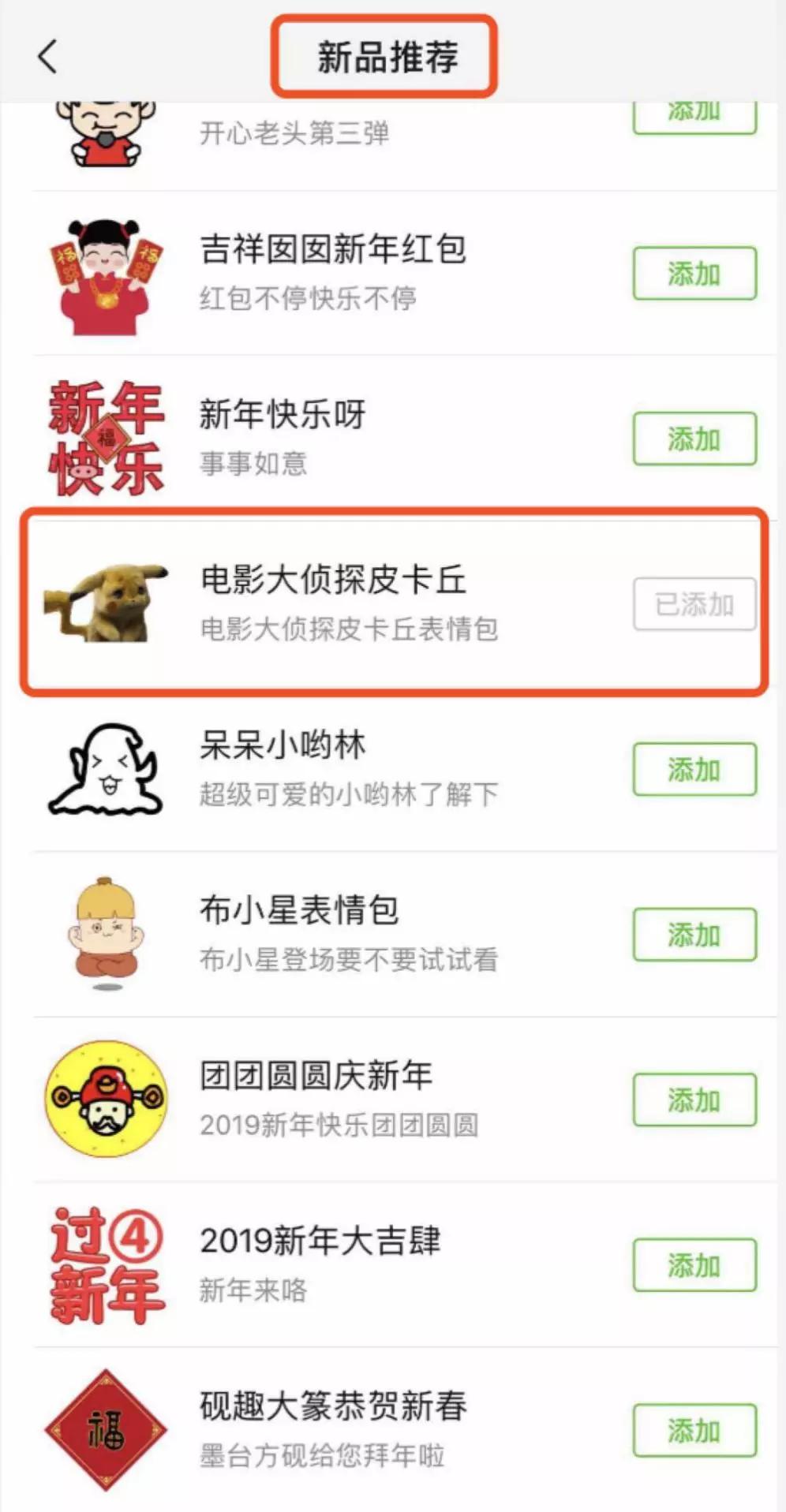Image resolution: width=786 pixels, height=1512 pixels.
Task: Open the 布小星表情包 sticker thumbnail
Action: pyautogui.click(x=105, y=935)
